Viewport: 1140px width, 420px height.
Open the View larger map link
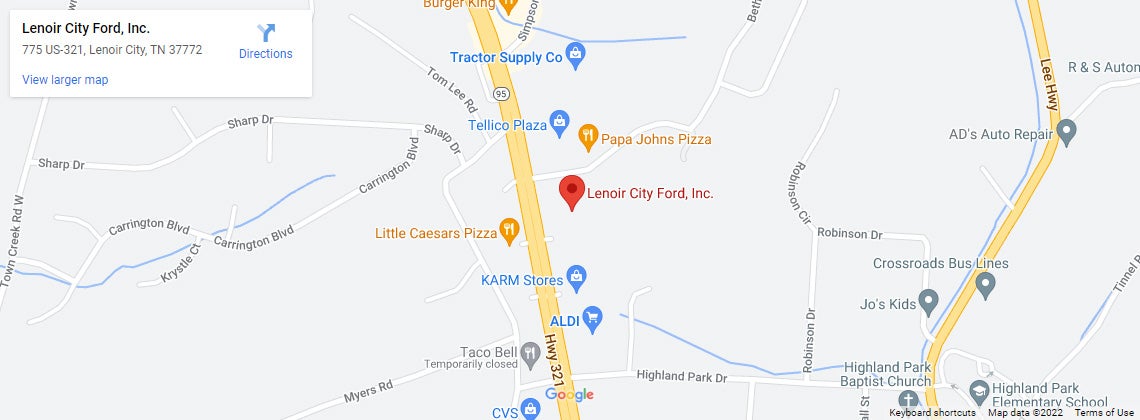point(65,80)
